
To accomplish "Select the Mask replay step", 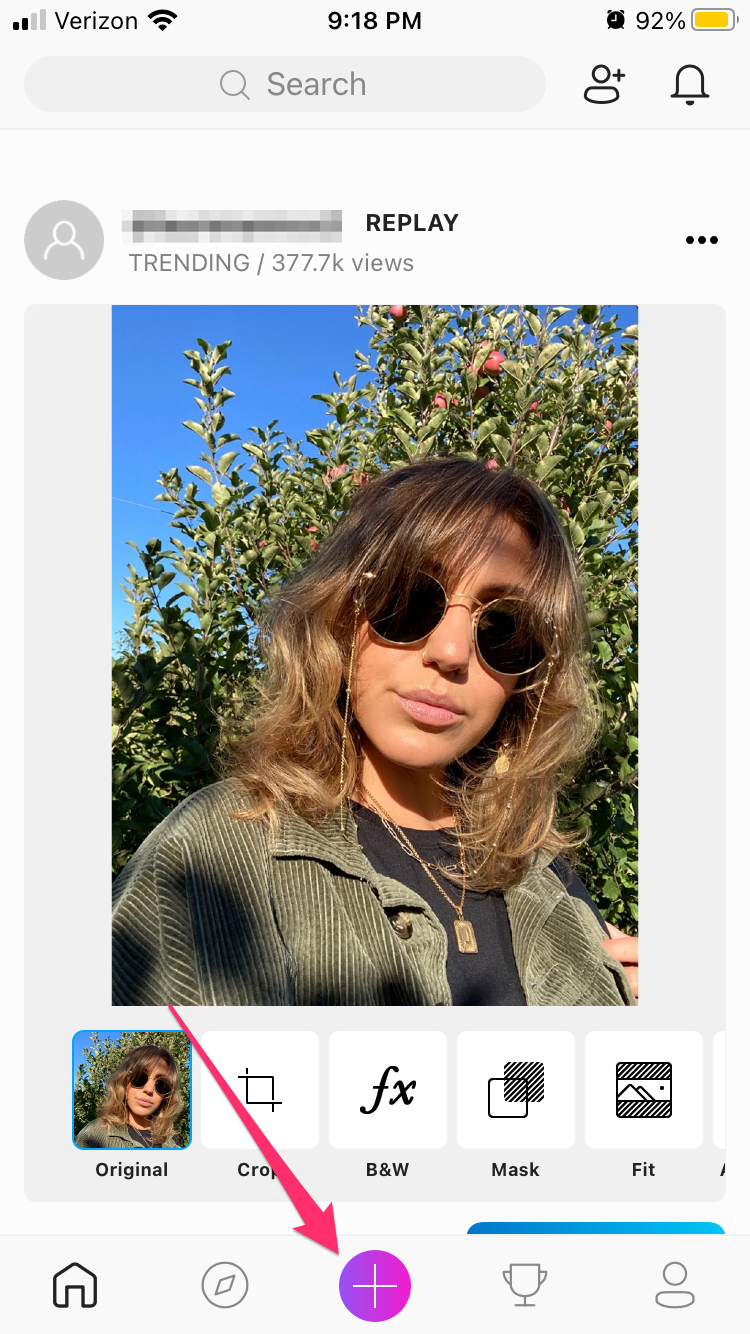I will [516, 1090].
